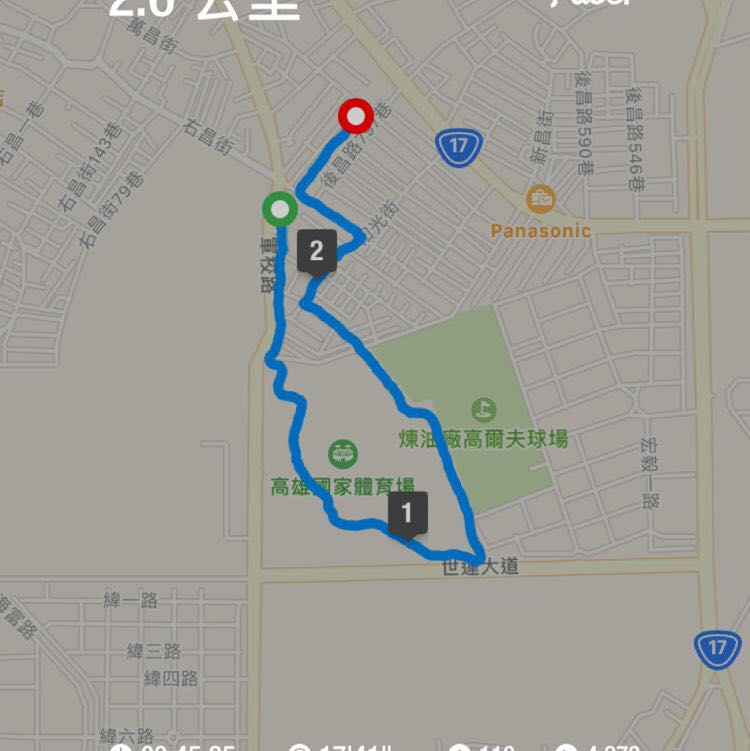Tap the red route end marker
Viewport: 750px width, 751px height.
tap(357, 117)
